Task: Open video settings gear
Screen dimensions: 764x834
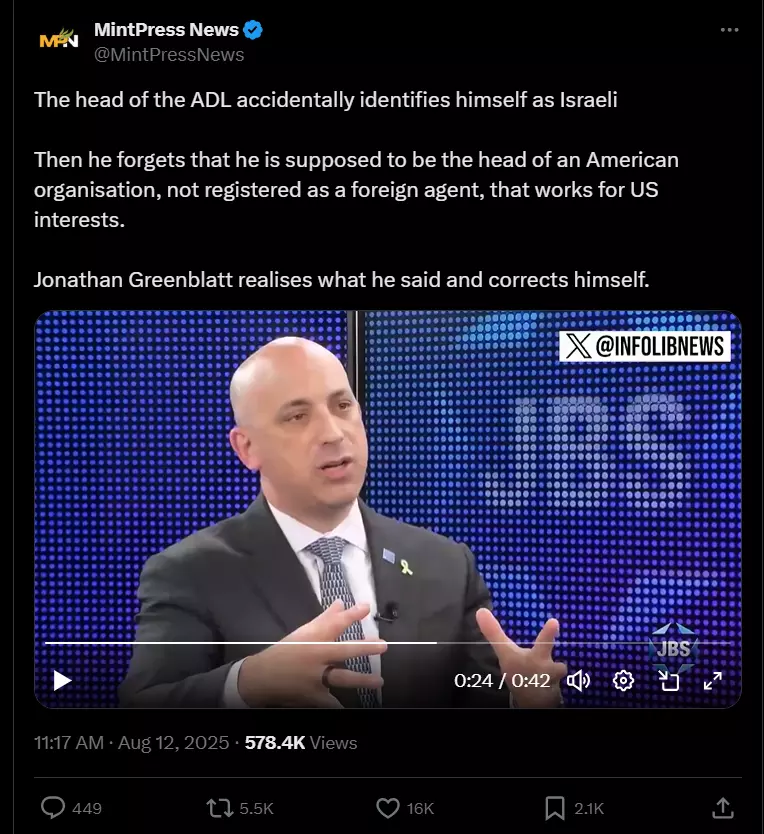Action: (623, 680)
